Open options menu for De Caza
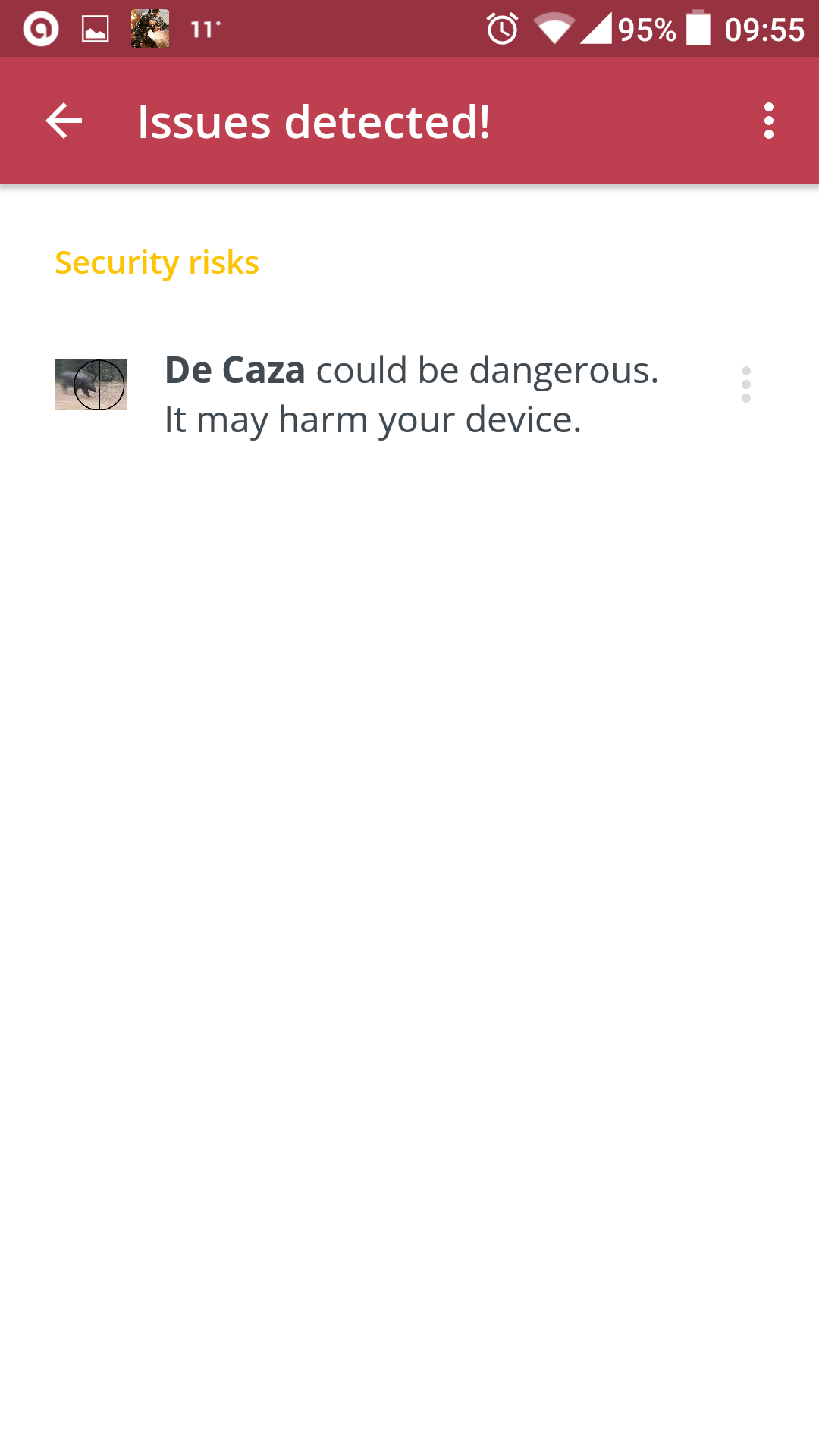 point(746,384)
